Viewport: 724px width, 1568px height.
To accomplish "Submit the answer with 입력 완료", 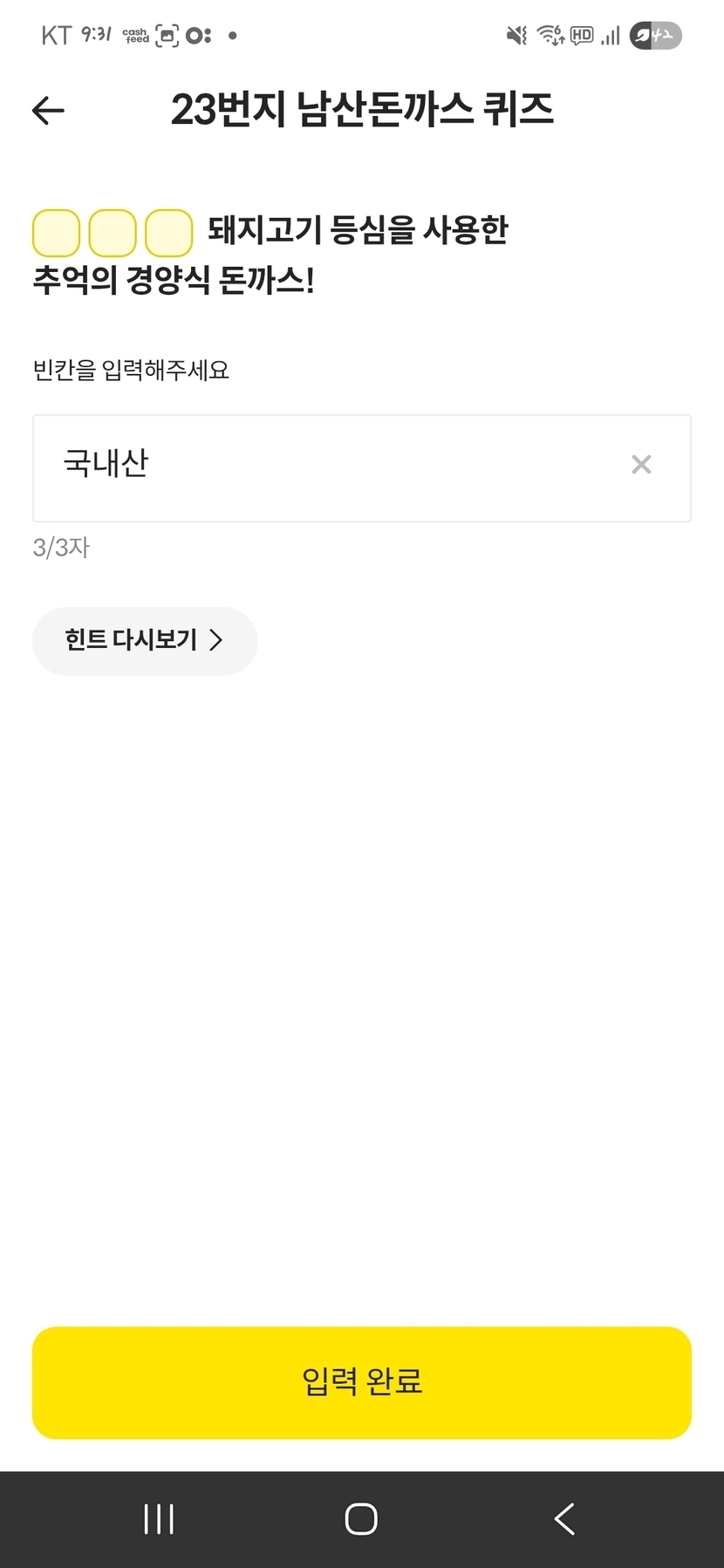I will pyautogui.click(x=362, y=1382).
